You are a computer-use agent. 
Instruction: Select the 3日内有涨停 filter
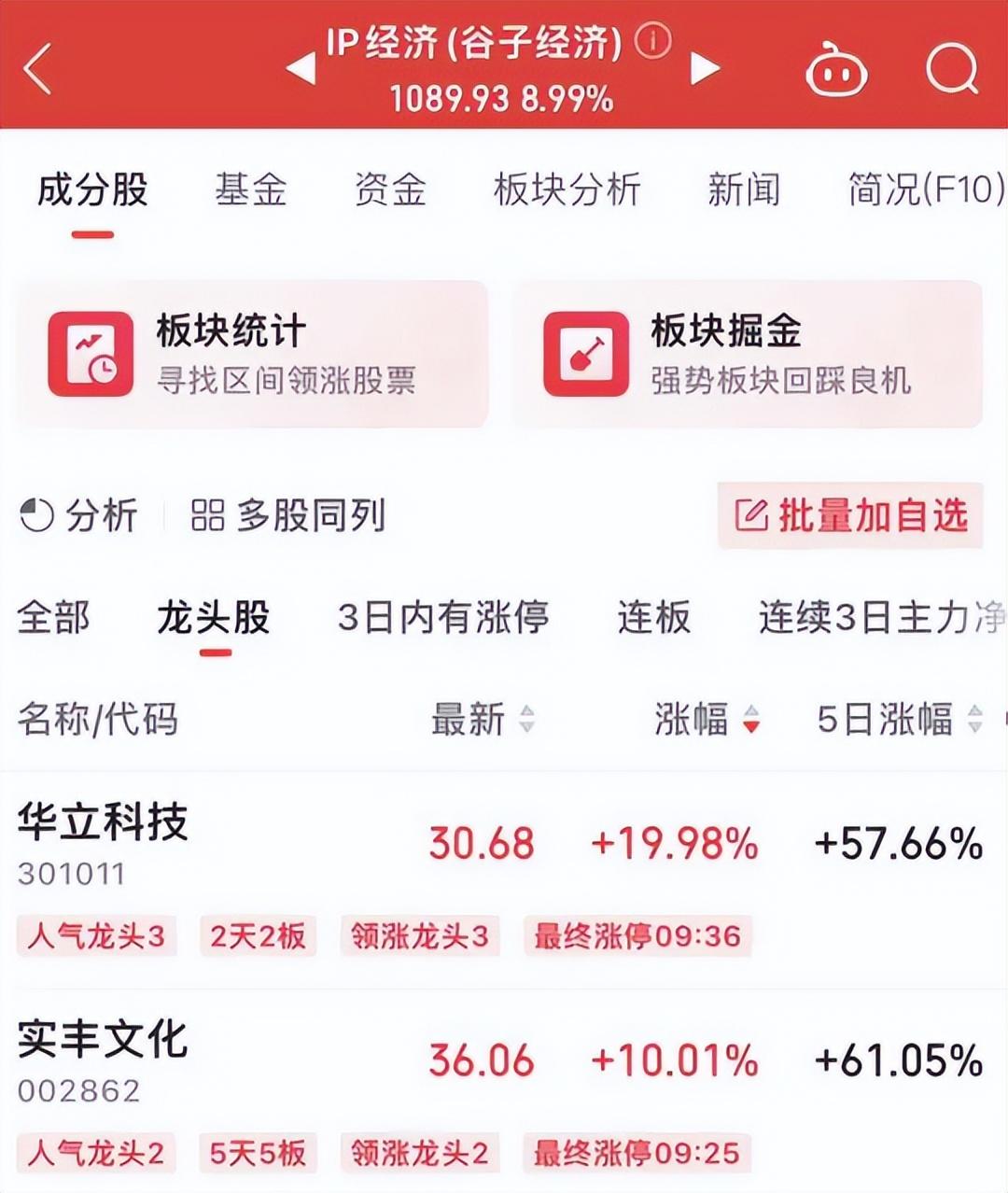pyautogui.click(x=442, y=617)
